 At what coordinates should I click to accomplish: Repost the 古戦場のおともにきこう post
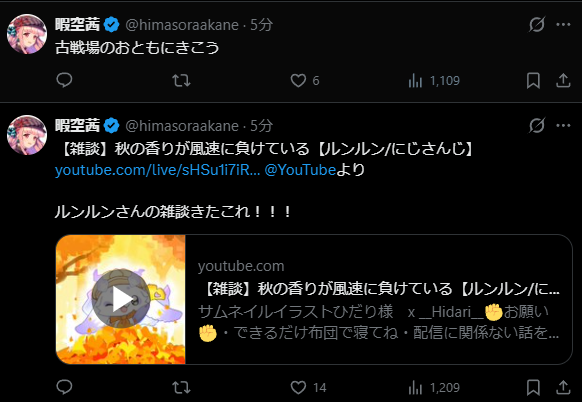[181, 80]
